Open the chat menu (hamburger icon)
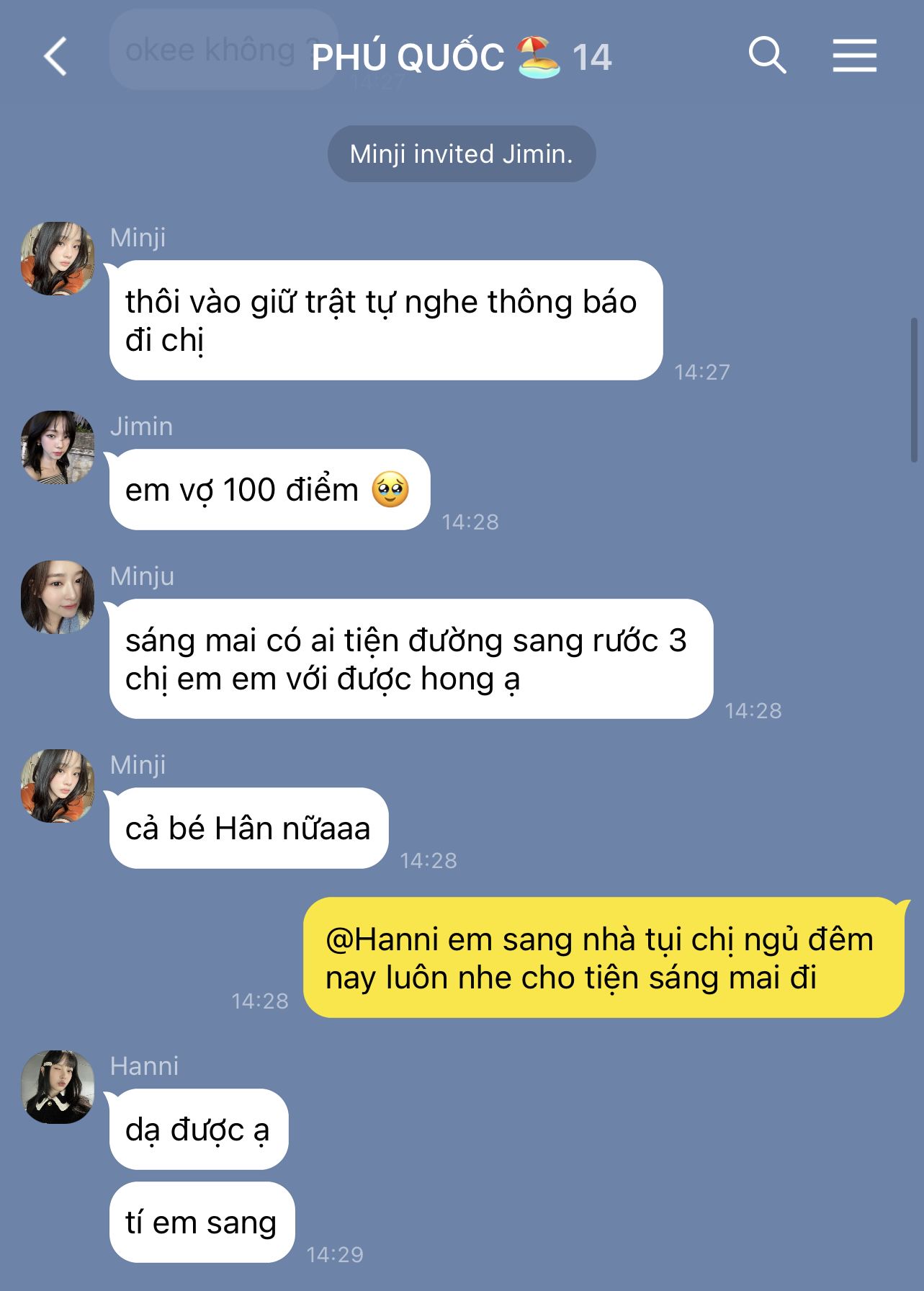 click(x=854, y=55)
